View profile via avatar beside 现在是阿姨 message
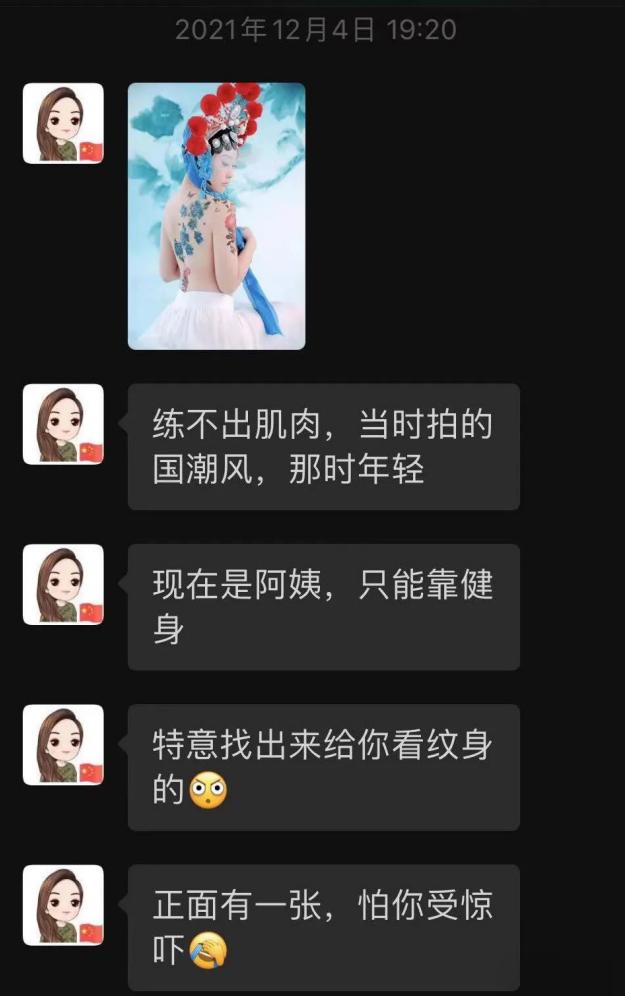625x996 pixels. [x=63, y=584]
